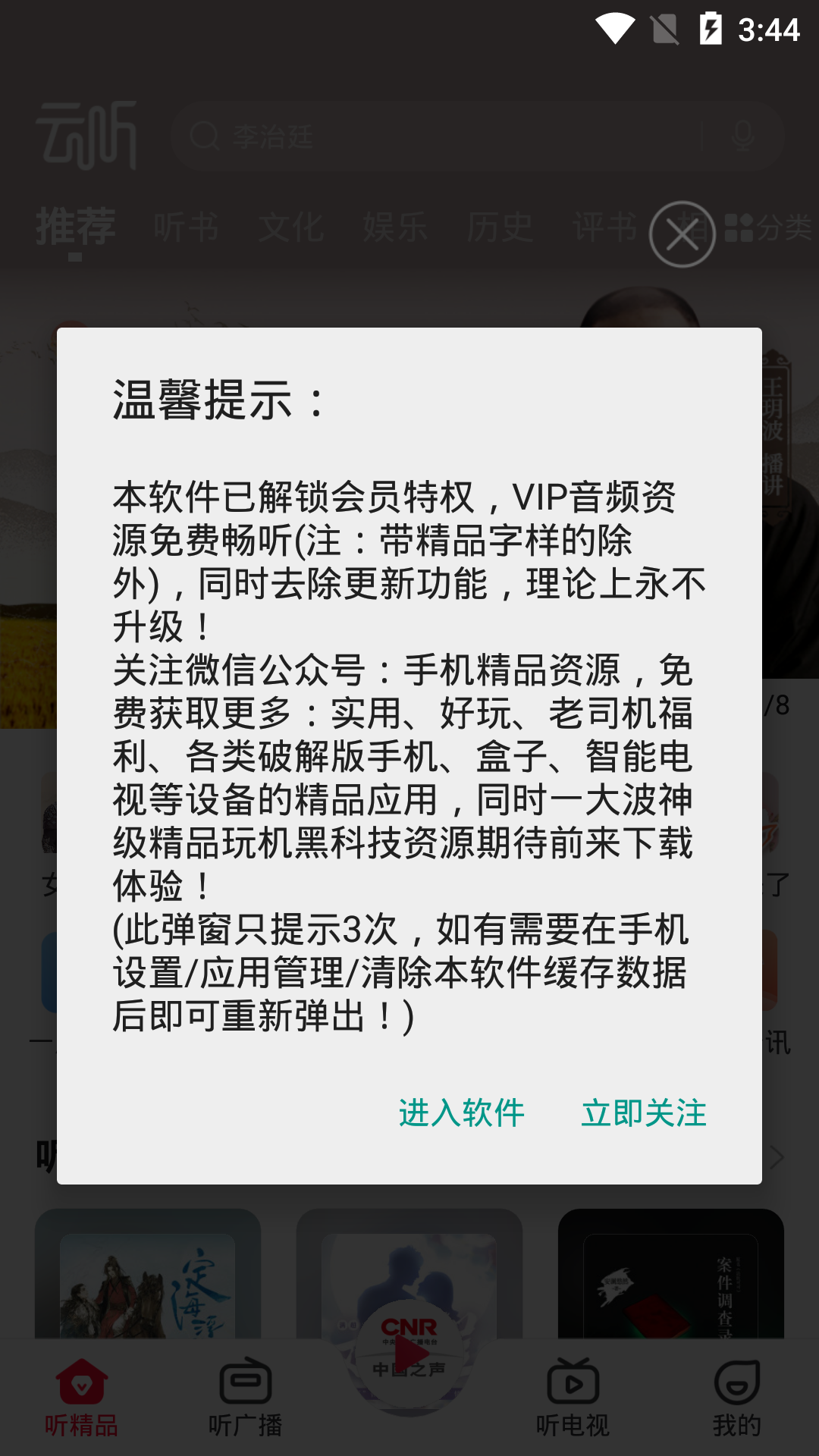Image resolution: width=819 pixels, height=1456 pixels.
Task: Select 立即关注 in the dialog
Action: click(x=644, y=1113)
